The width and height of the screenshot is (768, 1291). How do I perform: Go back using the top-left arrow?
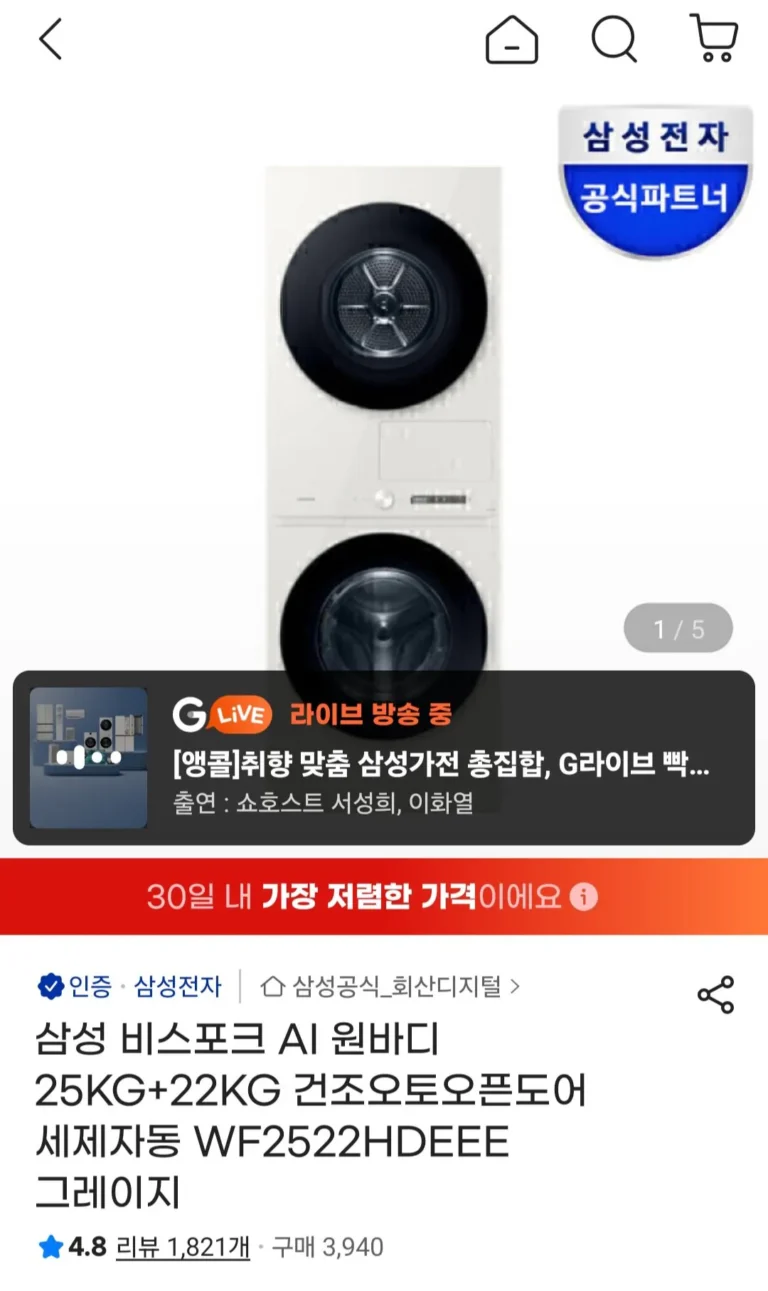coord(50,40)
